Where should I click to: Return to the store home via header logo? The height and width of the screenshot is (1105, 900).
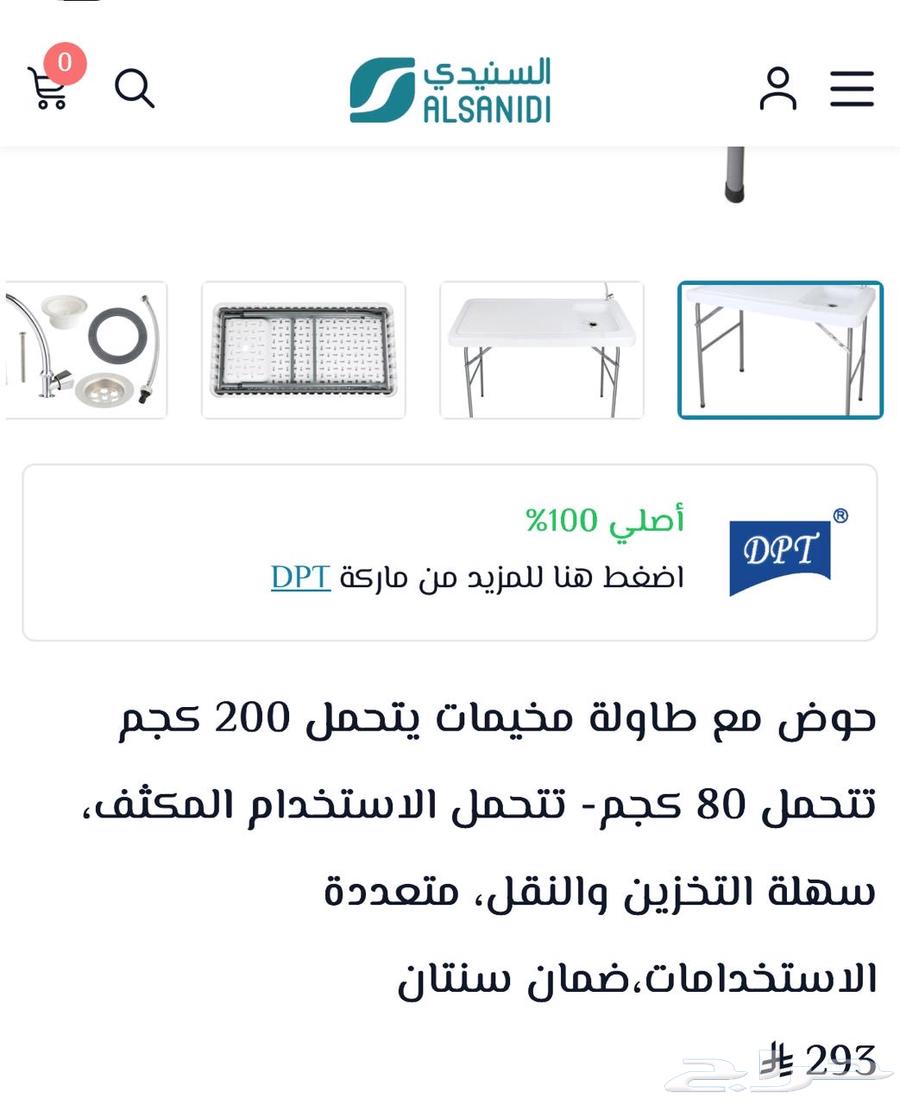click(450, 90)
